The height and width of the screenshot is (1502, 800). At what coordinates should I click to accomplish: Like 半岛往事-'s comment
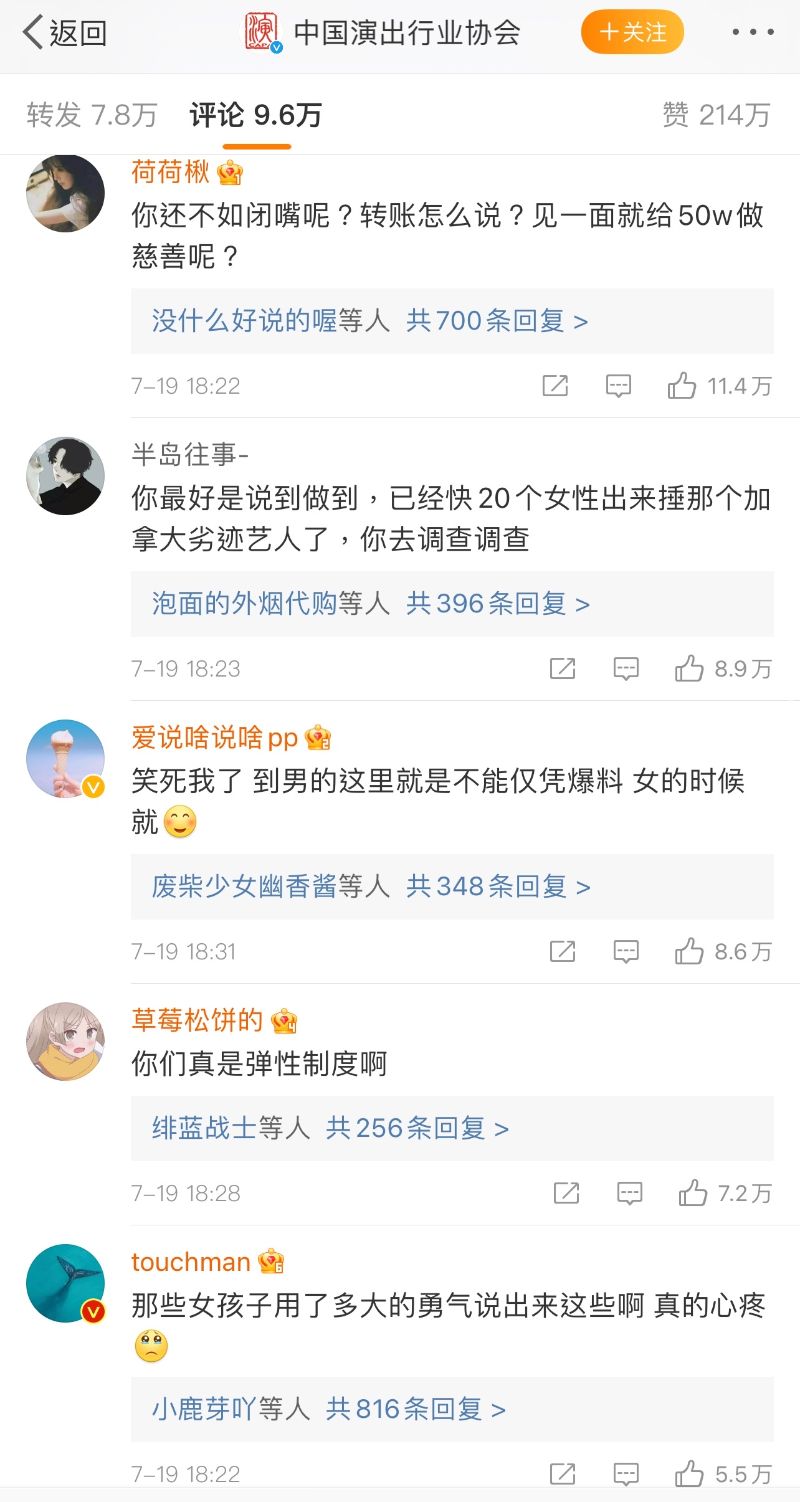[x=689, y=669]
